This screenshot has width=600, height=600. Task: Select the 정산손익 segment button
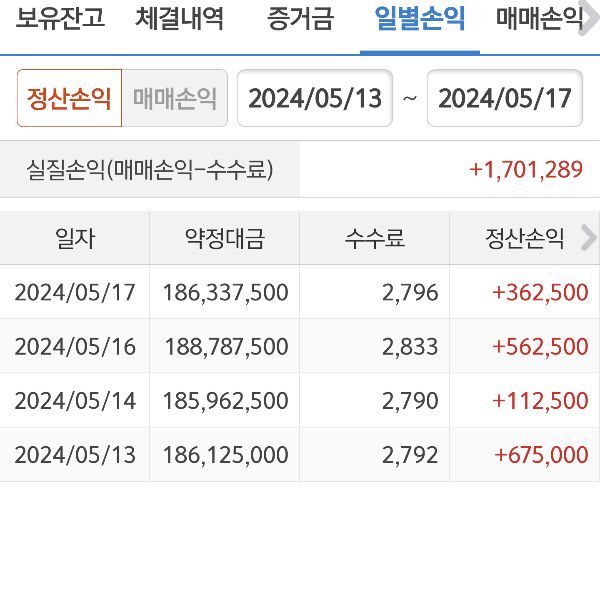(69, 98)
